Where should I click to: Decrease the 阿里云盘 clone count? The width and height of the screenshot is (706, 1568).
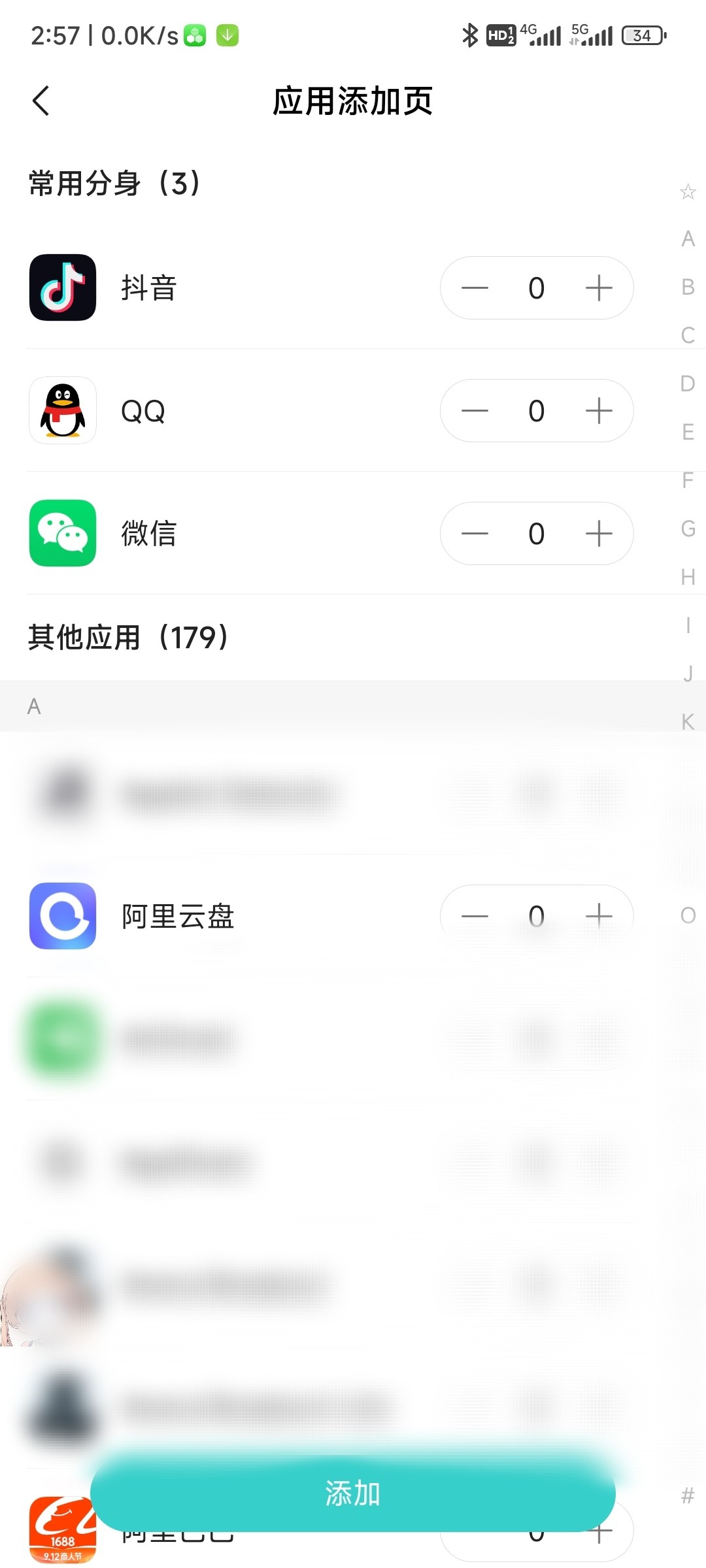click(x=475, y=916)
